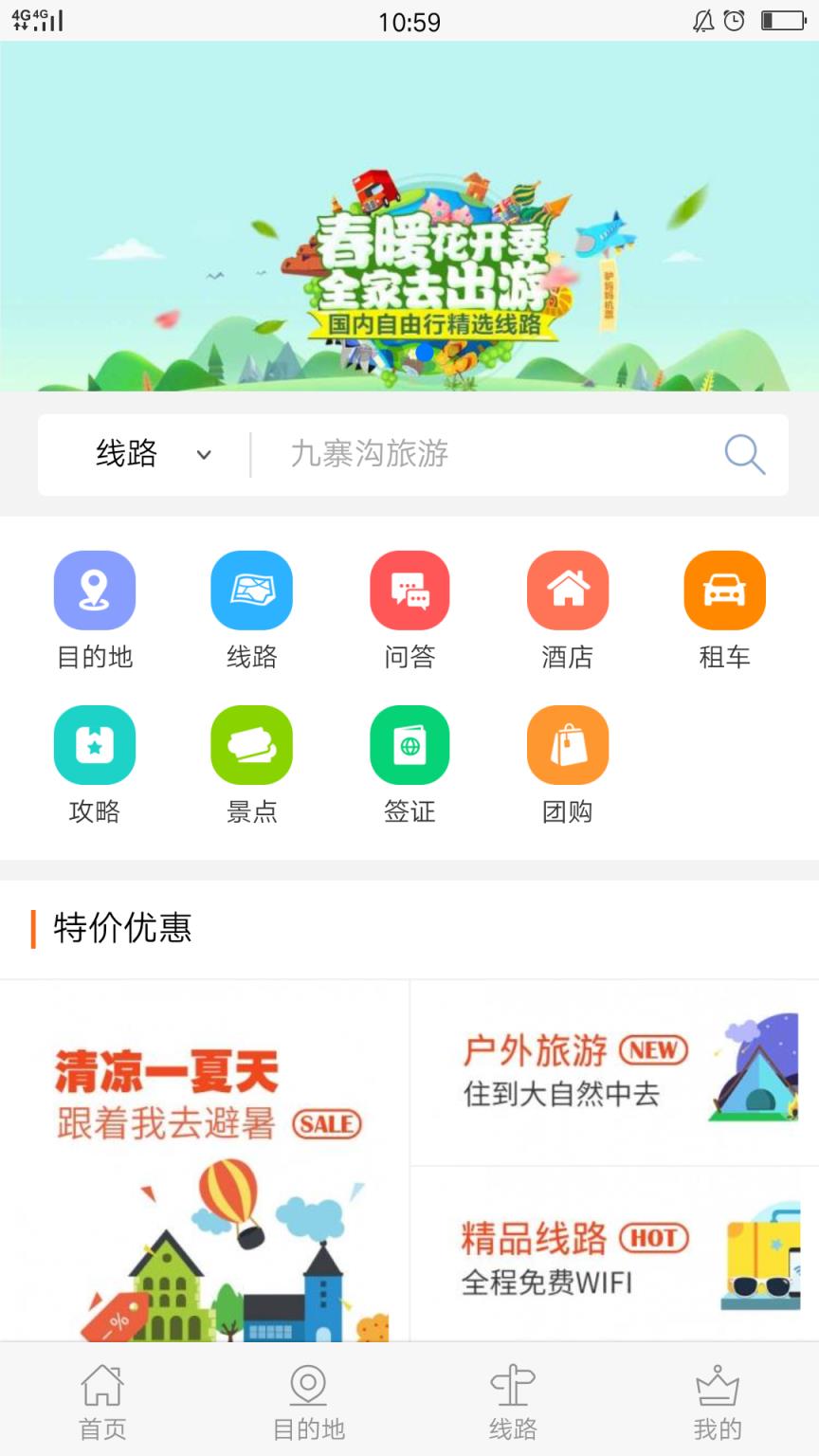Tap the 酒店 (Hotel) icon

point(567,589)
